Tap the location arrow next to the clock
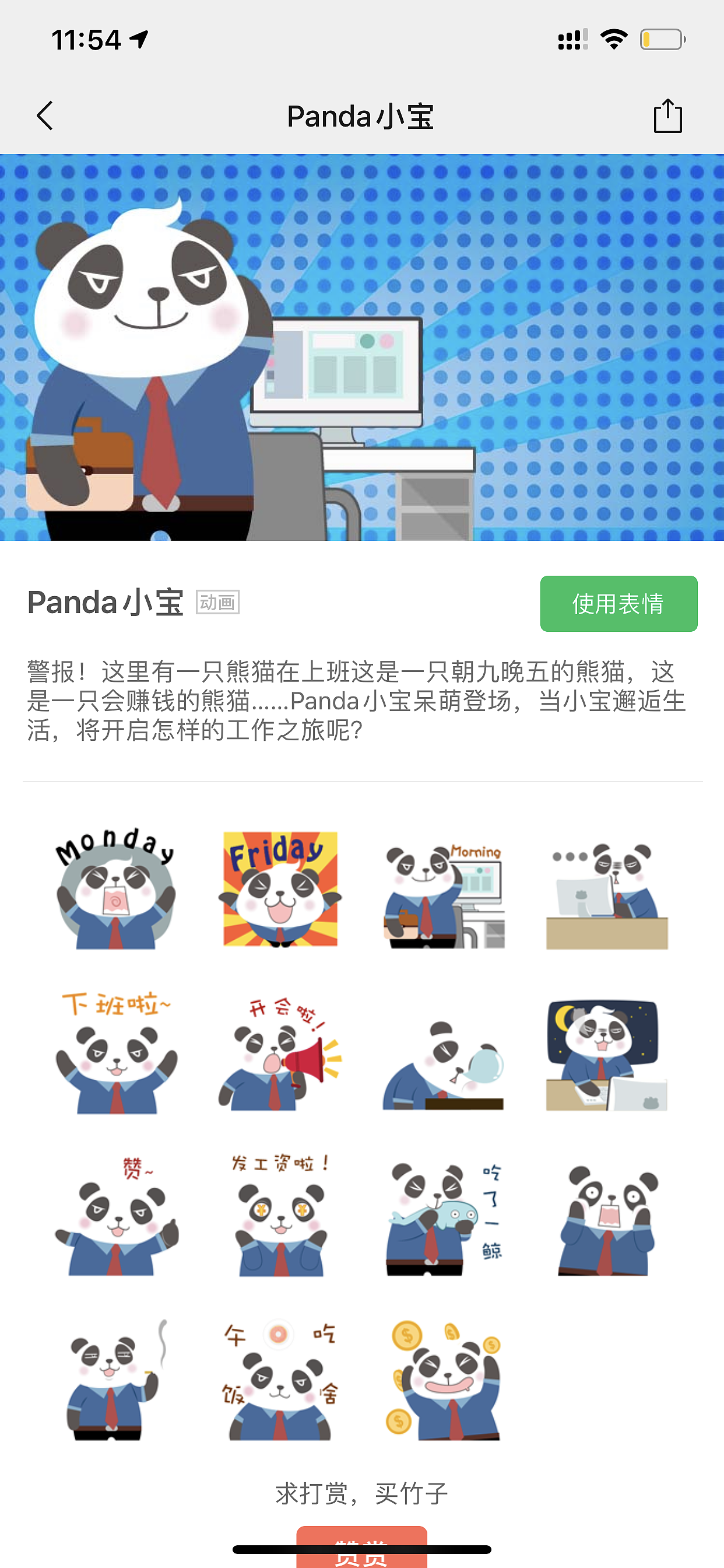724x1568 pixels. click(x=139, y=39)
